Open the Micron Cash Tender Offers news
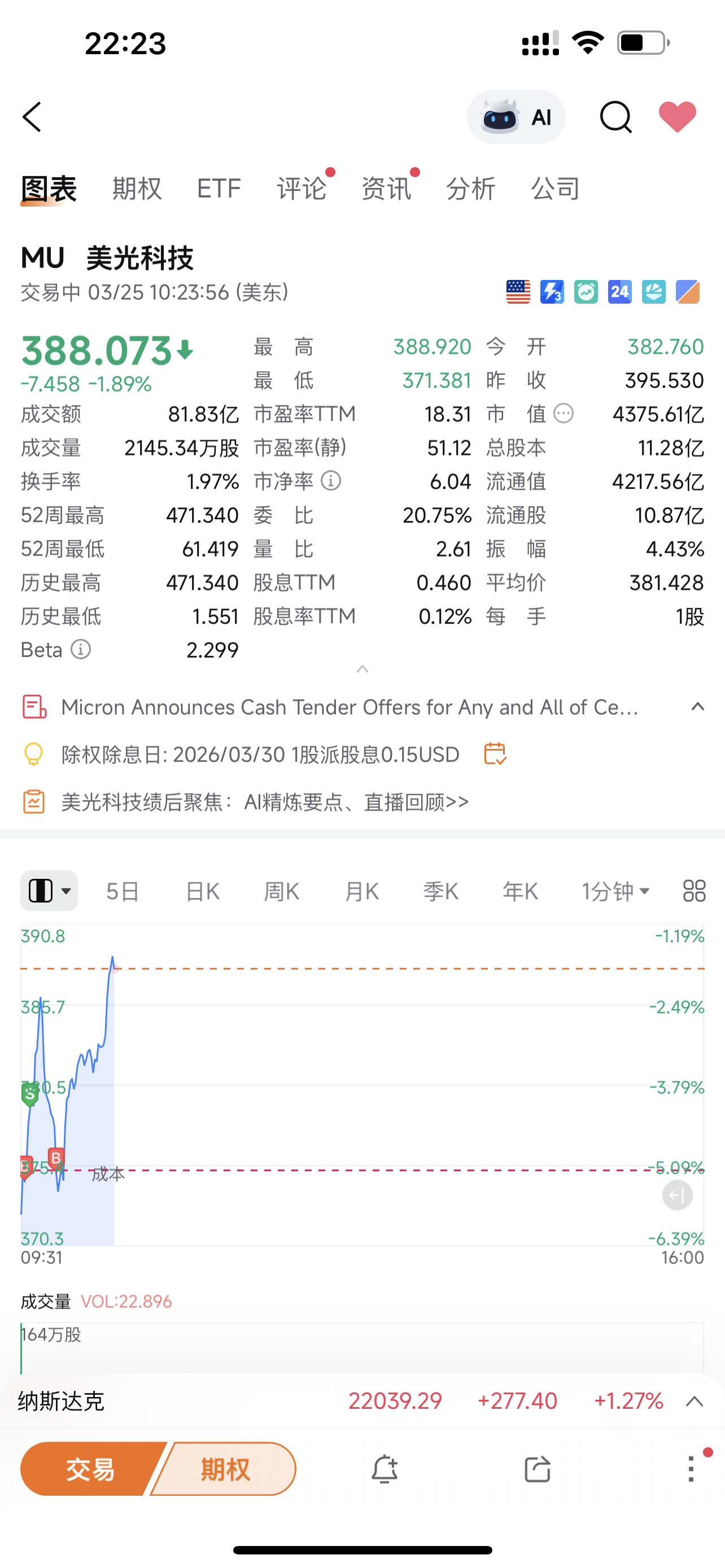725x1568 pixels. (350, 707)
